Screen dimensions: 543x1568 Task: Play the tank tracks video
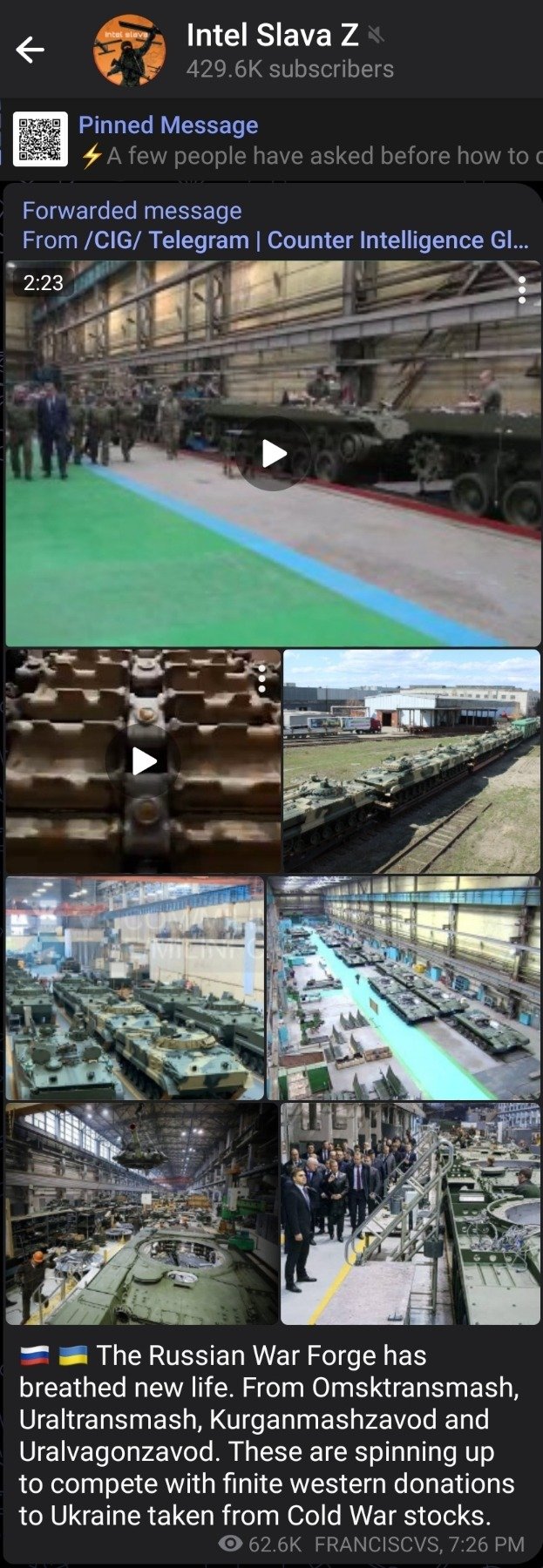coord(143,761)
